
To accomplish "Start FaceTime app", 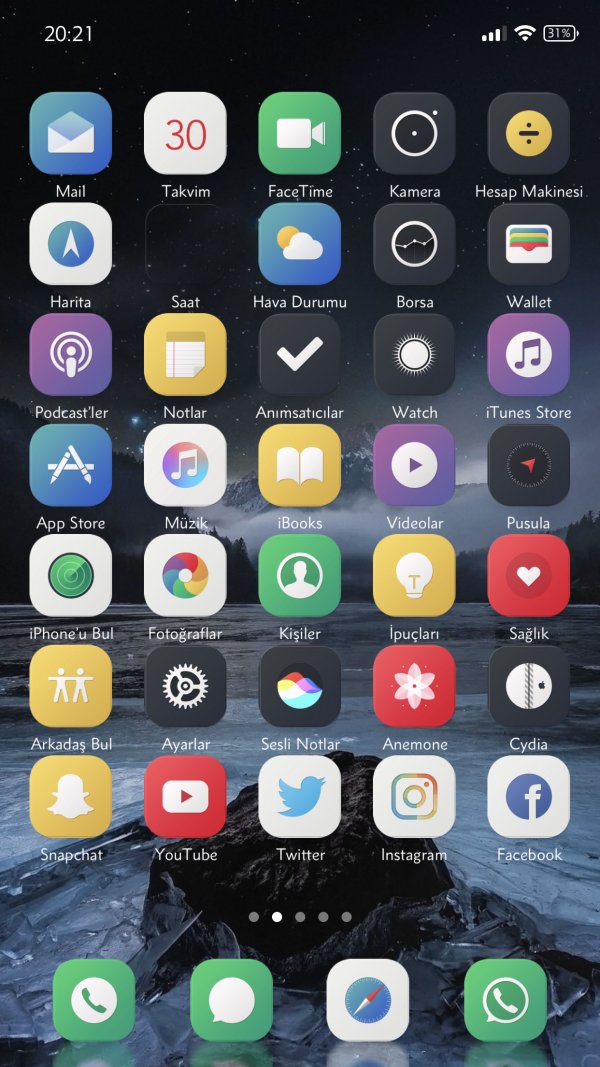I will point(300,134).
